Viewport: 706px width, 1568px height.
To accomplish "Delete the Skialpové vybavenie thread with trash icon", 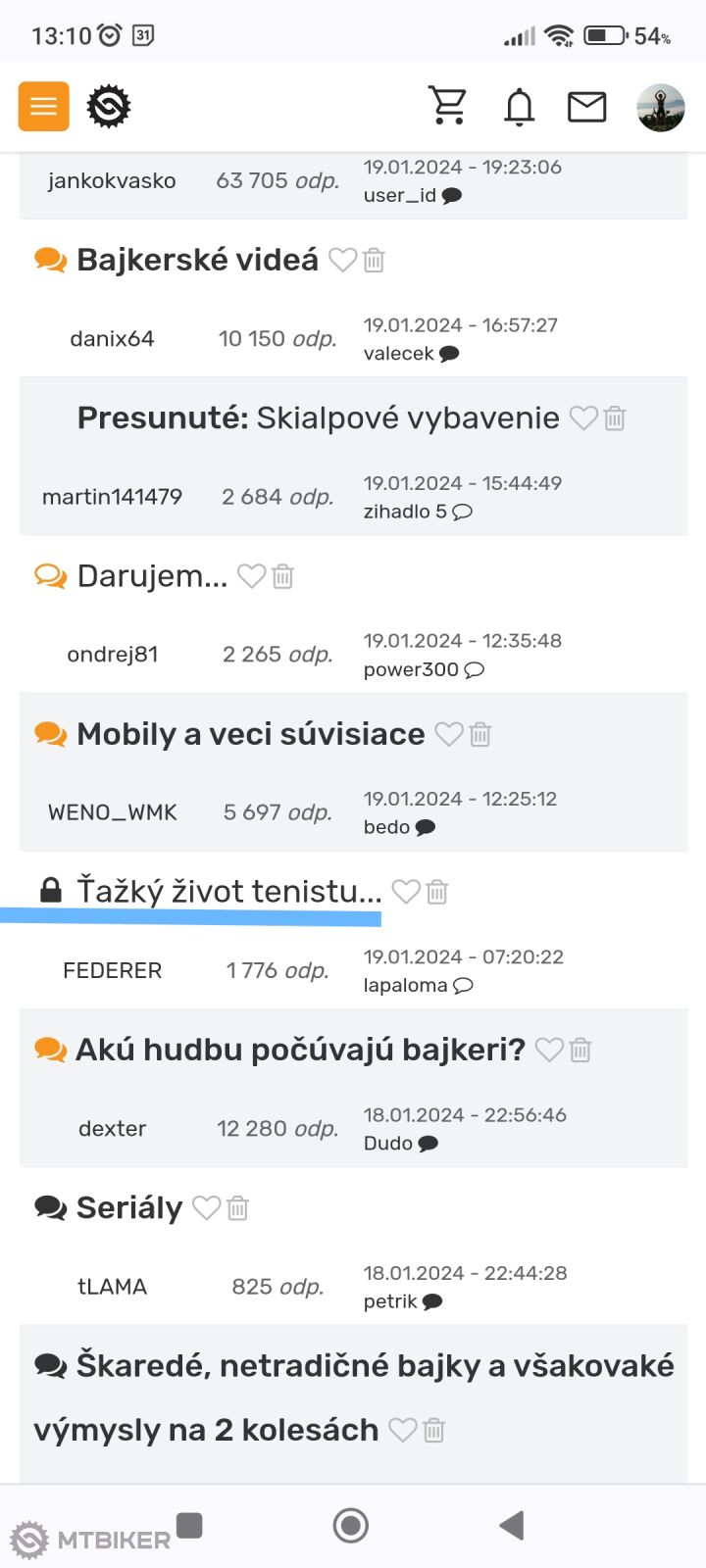I will (x=615, y=418).
